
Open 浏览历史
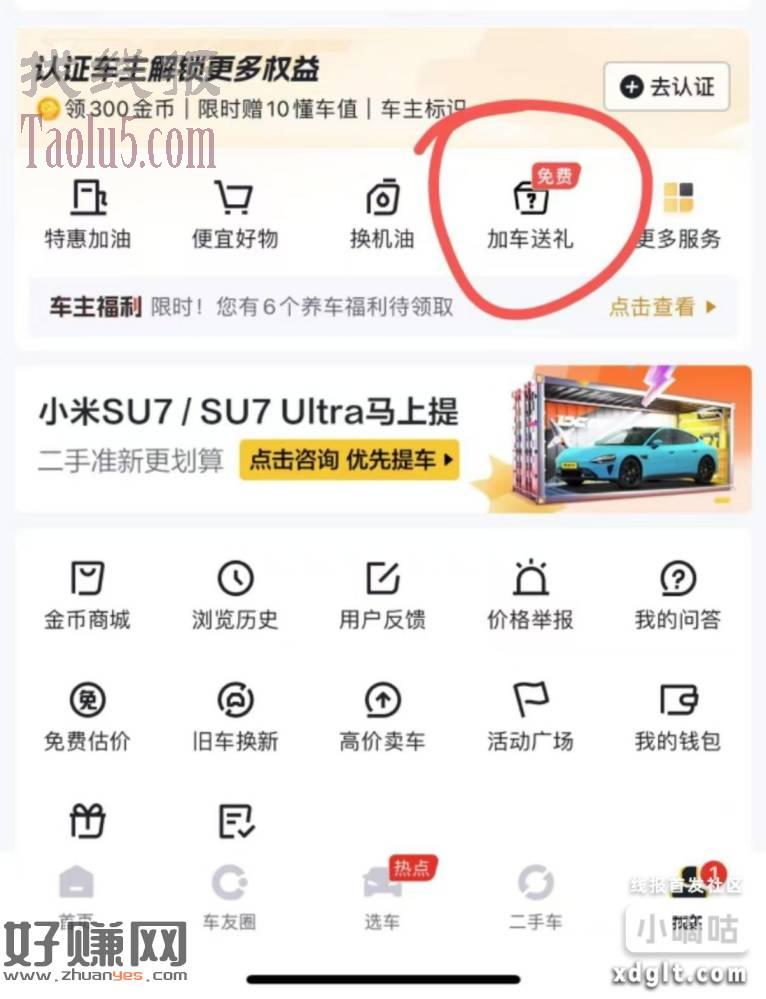click(x=235, y=596)
